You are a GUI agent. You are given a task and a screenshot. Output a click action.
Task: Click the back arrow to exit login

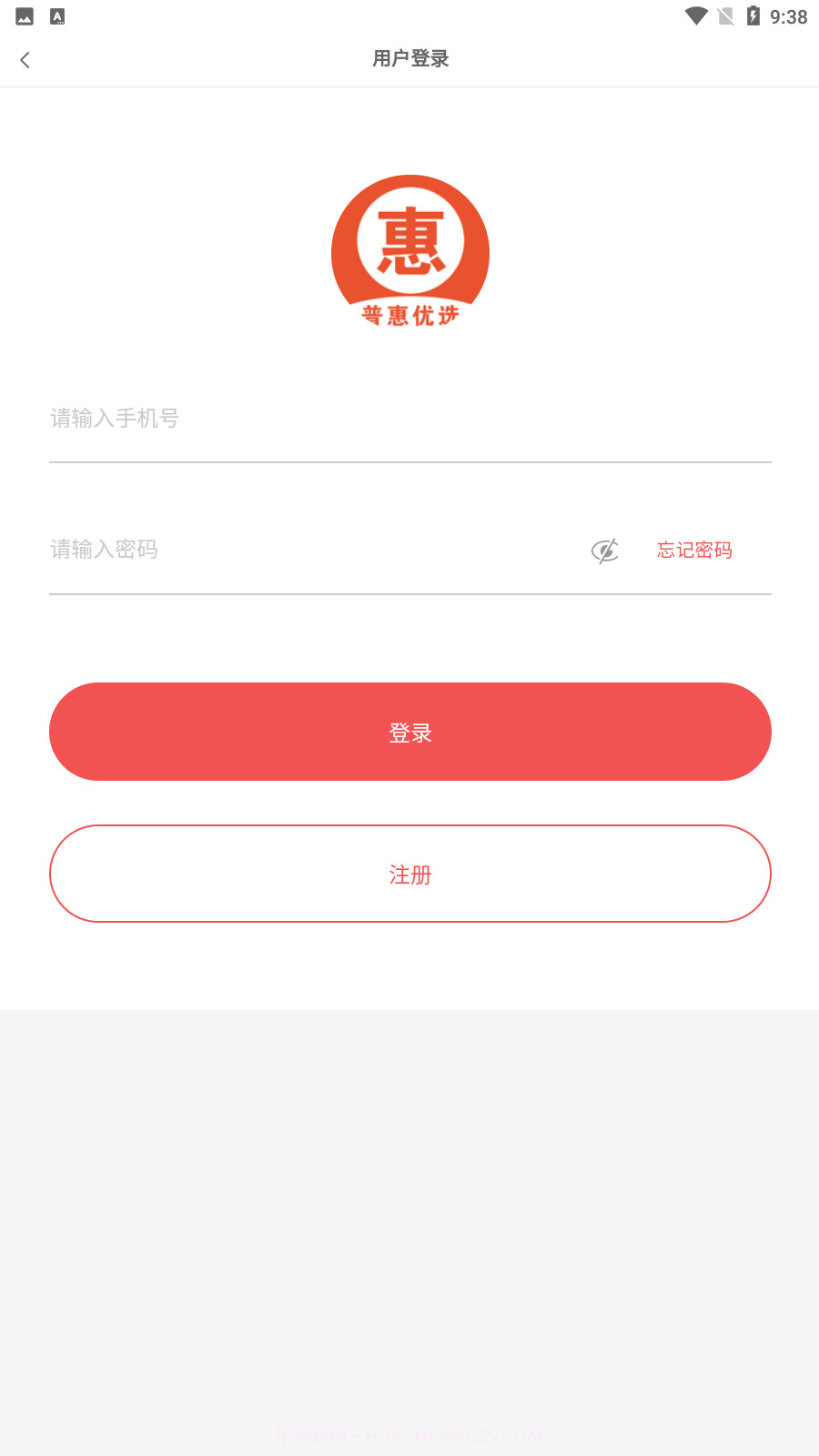click(25, 59)
